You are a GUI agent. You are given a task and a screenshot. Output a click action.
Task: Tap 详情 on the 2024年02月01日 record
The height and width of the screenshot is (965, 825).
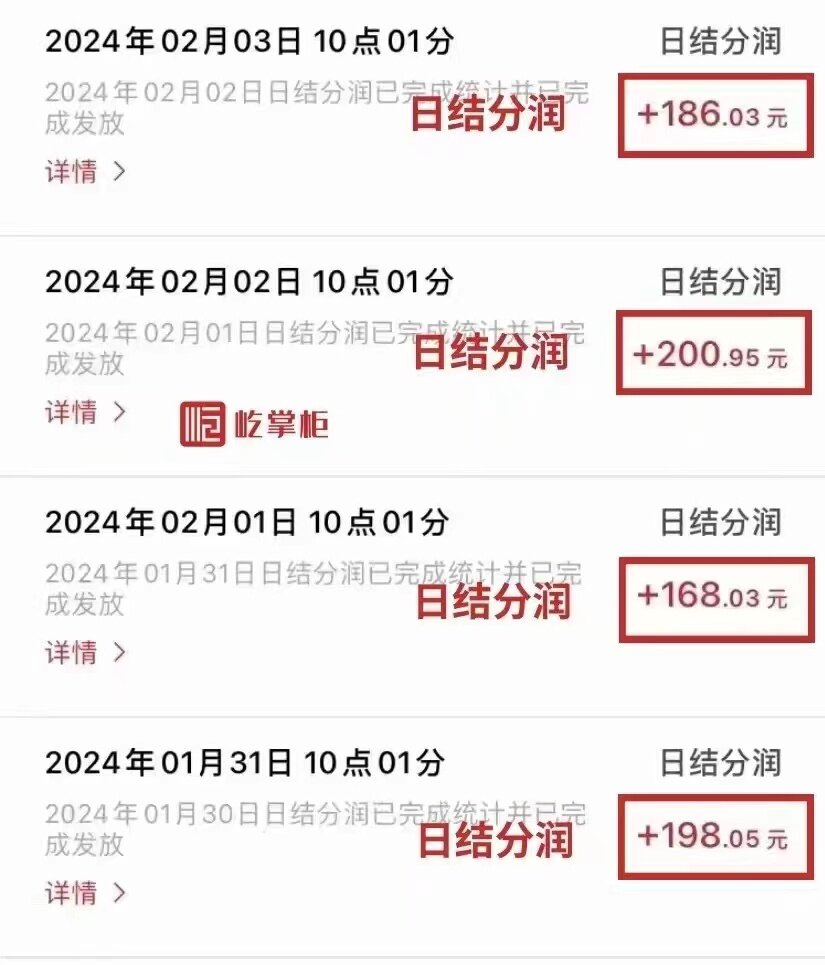click(85, 653)
